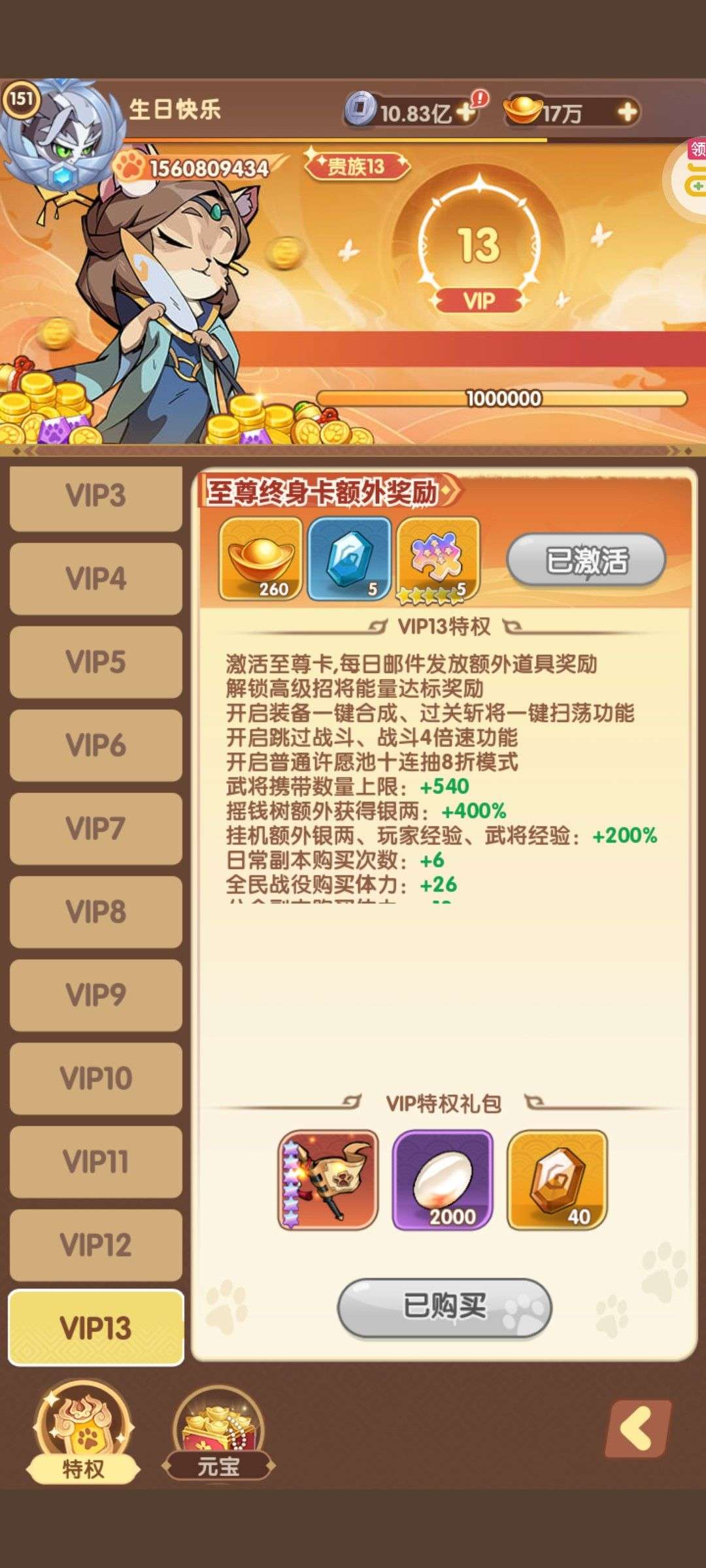706x1568 pixels.
Task: View the 260 gold ingot reward
Action: (x=261, y=559)
